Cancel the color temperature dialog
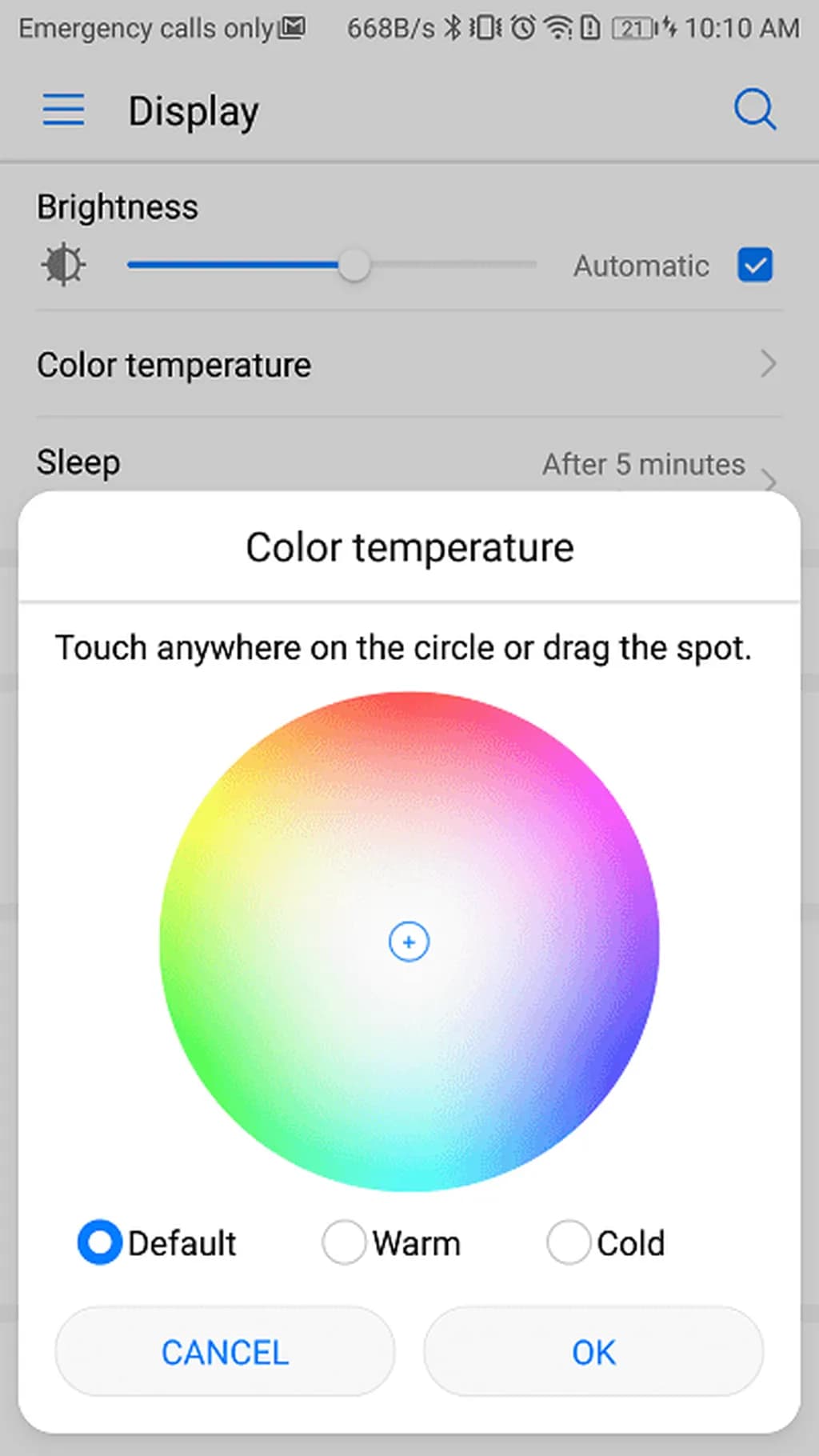Screen dimensions: 819x1456 [225, 1352]
